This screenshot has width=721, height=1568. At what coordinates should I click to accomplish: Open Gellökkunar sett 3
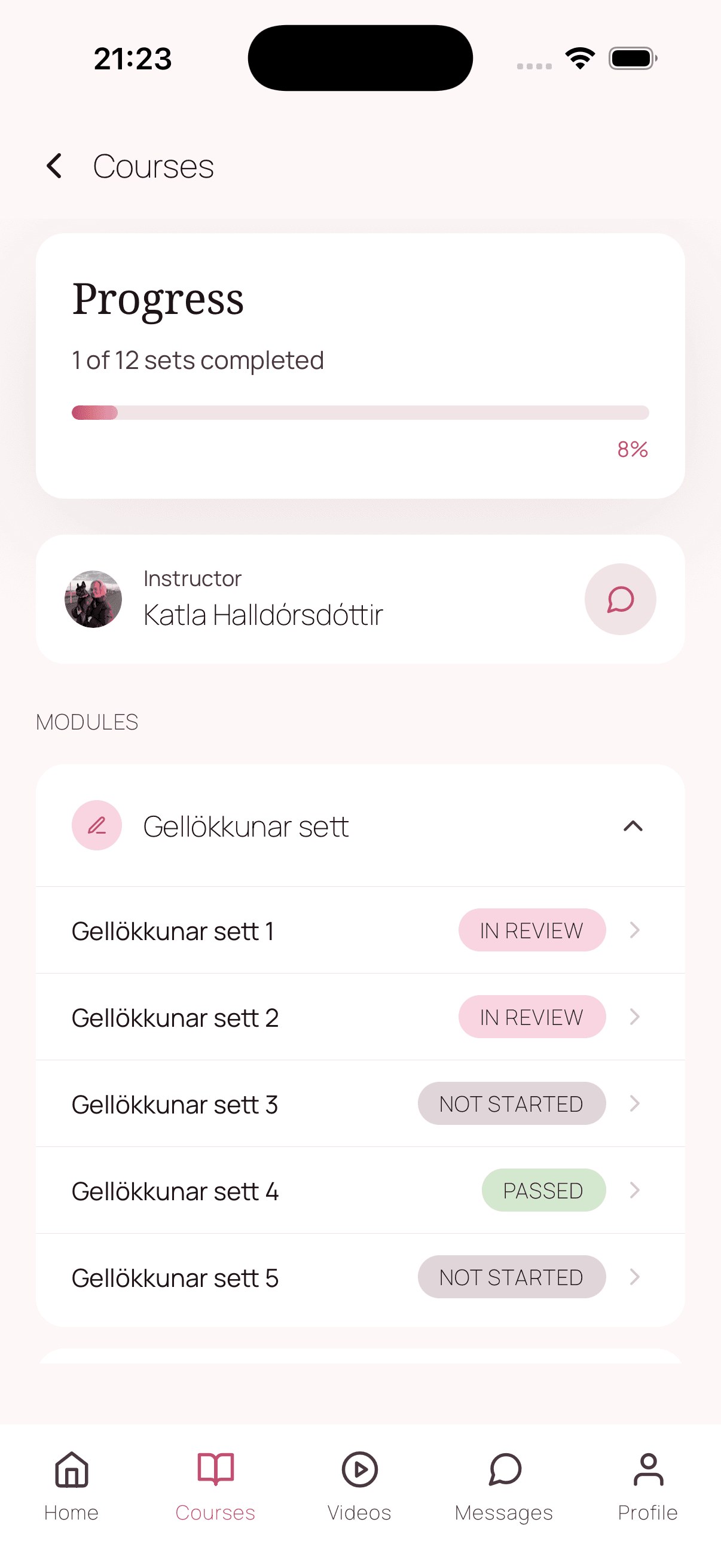(359, 1104)
